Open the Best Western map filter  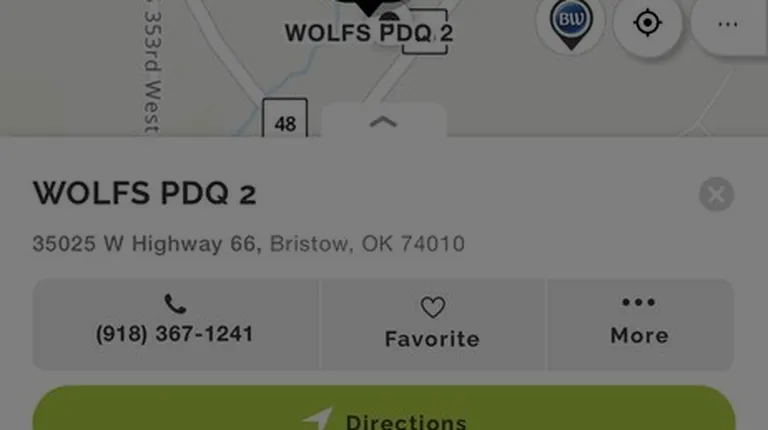pos(570,22)
